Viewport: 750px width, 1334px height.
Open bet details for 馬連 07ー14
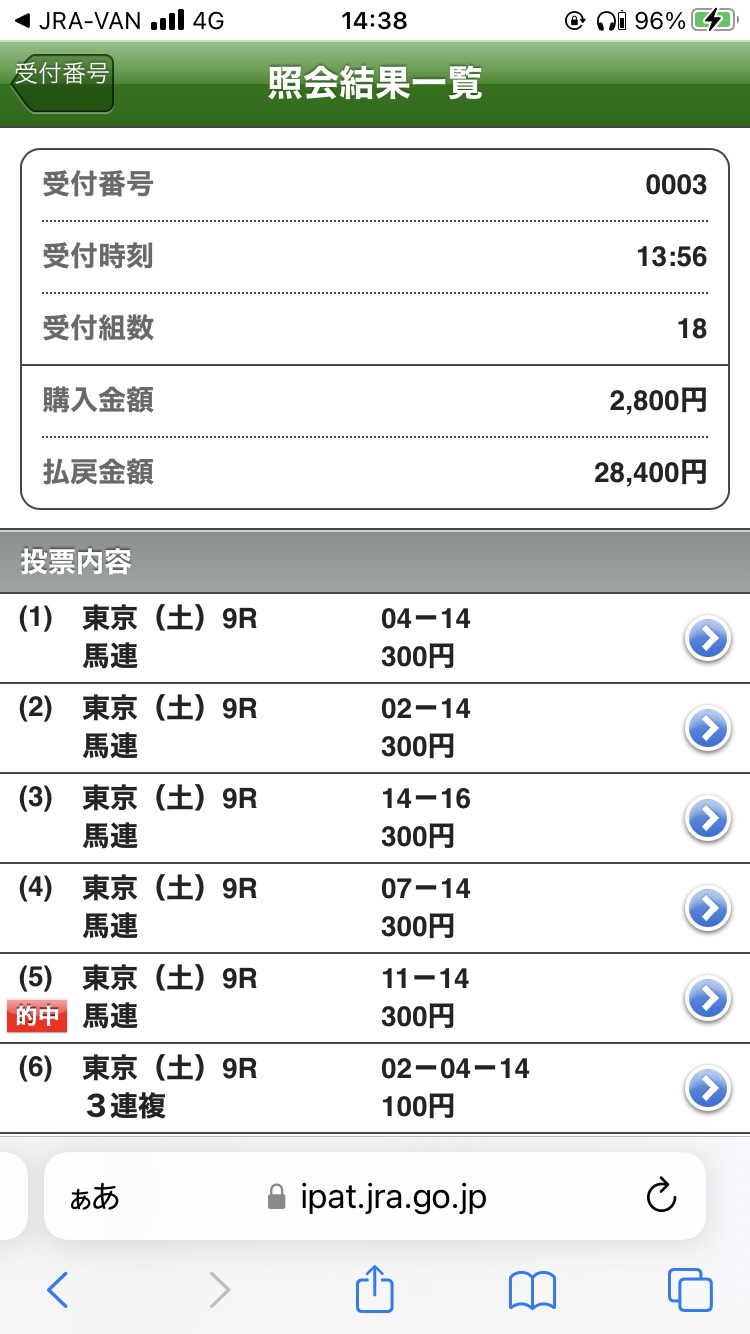708,909
